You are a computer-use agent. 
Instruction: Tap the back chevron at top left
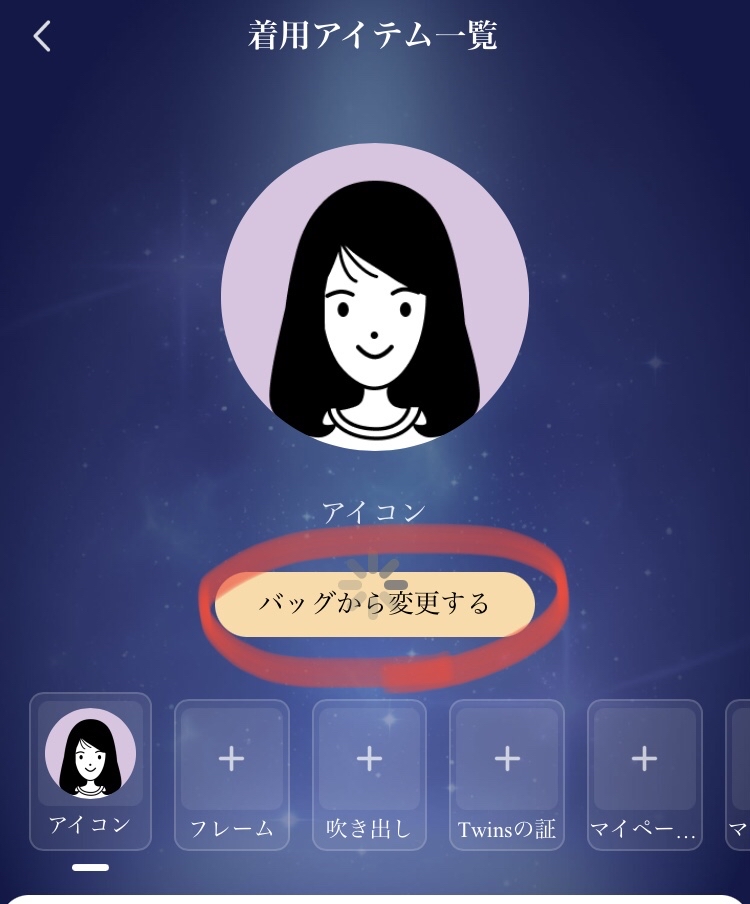click(x=40, y=35)
